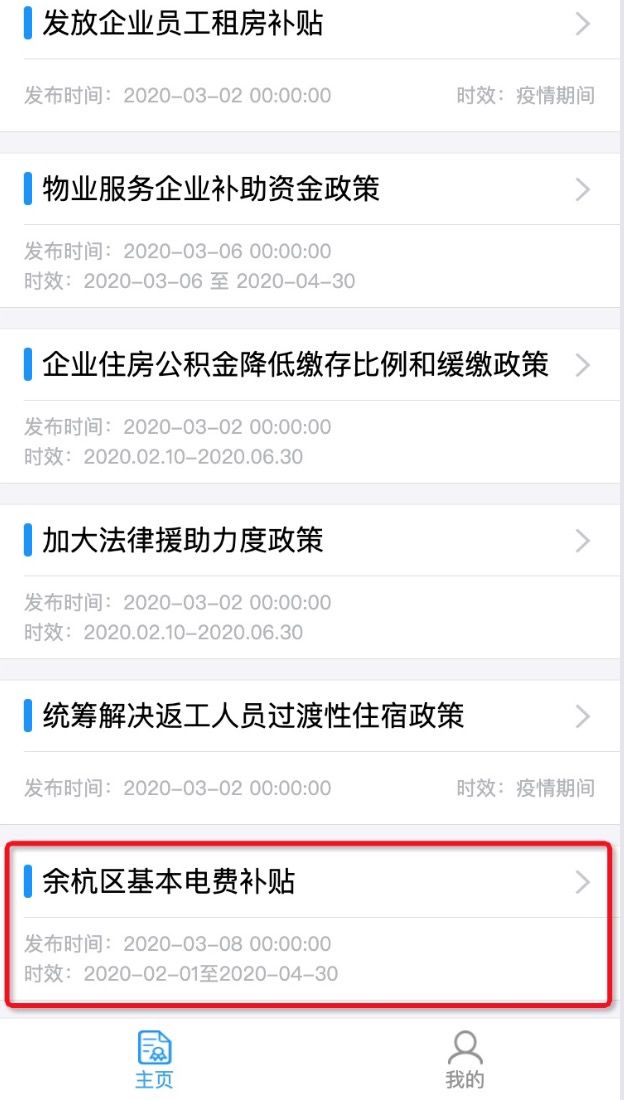Screen dimensions: 624x1100
Task: Go to the 我的 tab
Action: pyautogui.click(x=465, y=1059)
